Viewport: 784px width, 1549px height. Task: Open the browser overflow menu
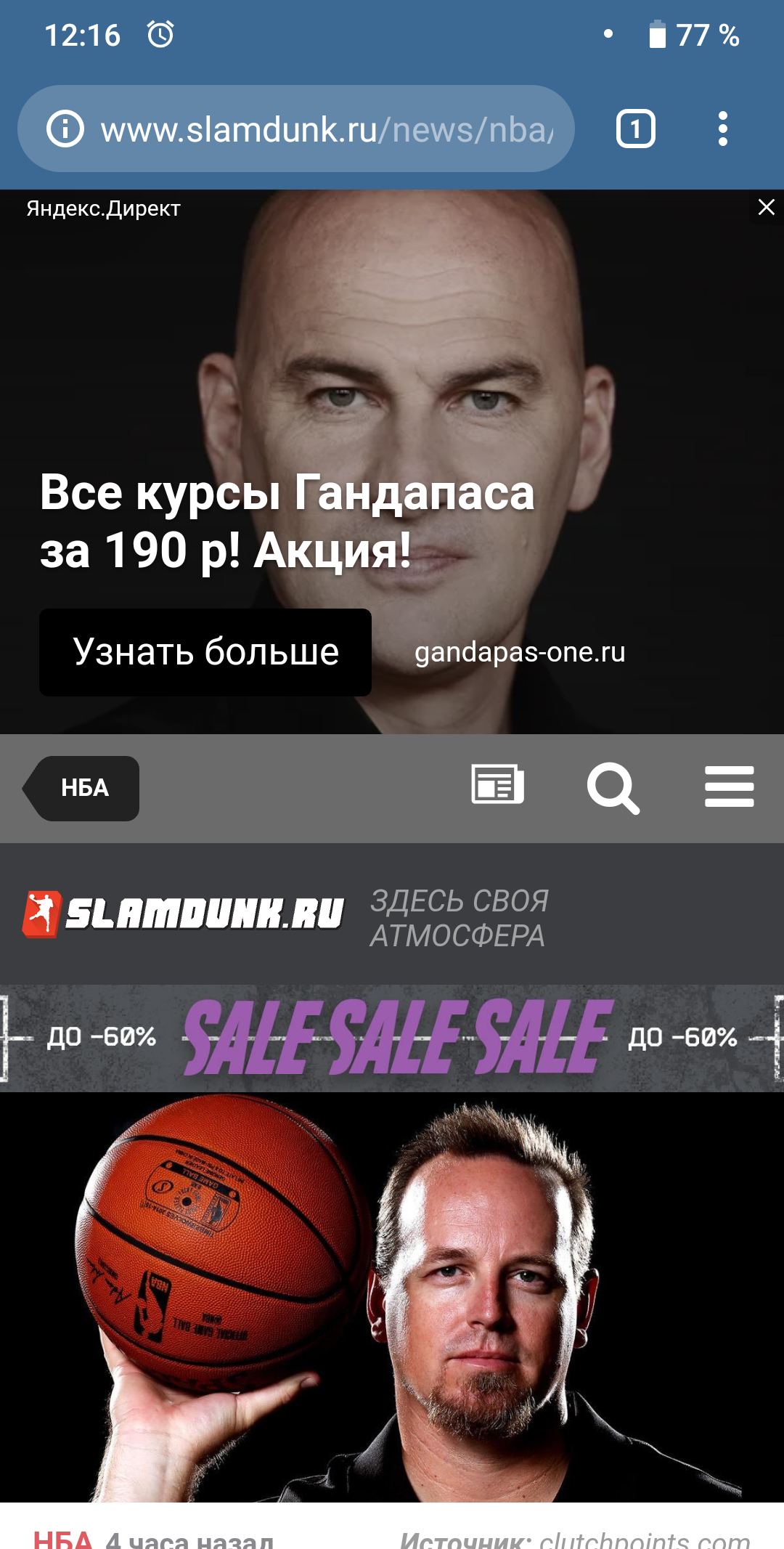pos(722,129)
